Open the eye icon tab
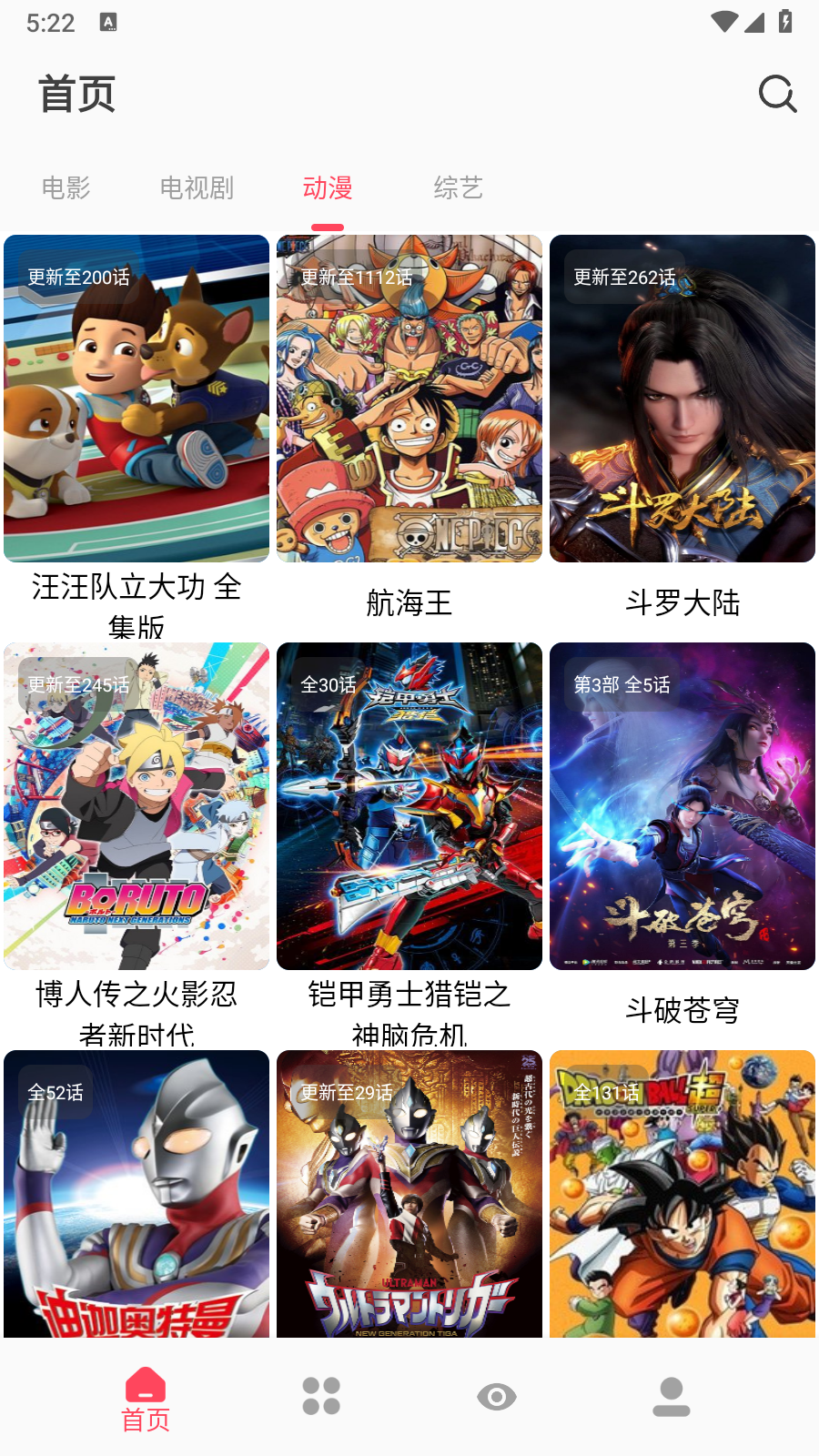Screen dimensions: 819x1456 click(x=497, y=1396)
